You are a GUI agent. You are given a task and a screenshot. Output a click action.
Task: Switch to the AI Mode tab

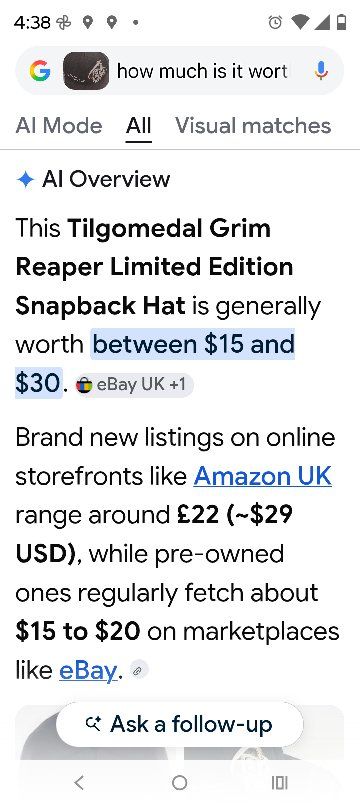point(59,125)
